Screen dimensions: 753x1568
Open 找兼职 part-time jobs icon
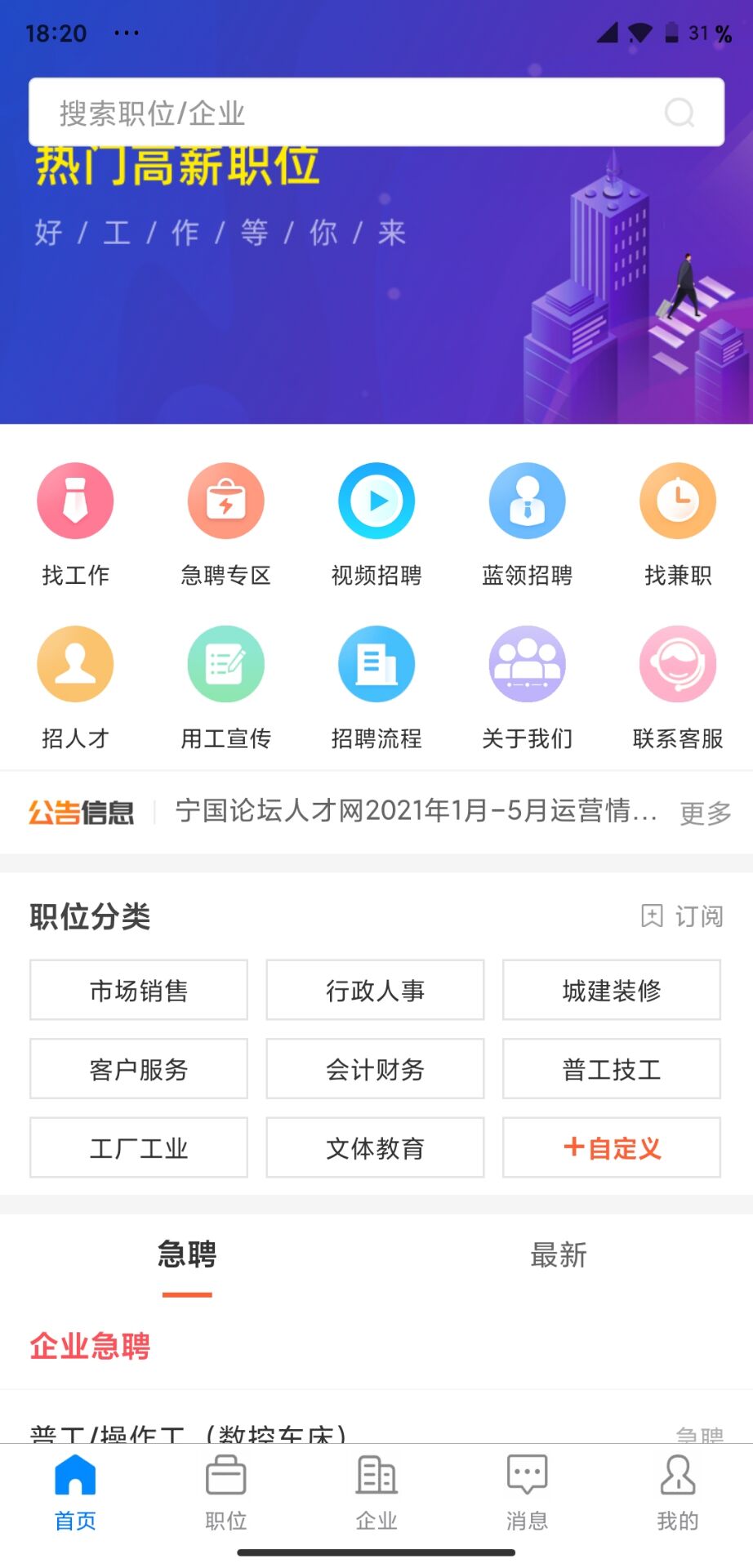click(x=677, y=523)
